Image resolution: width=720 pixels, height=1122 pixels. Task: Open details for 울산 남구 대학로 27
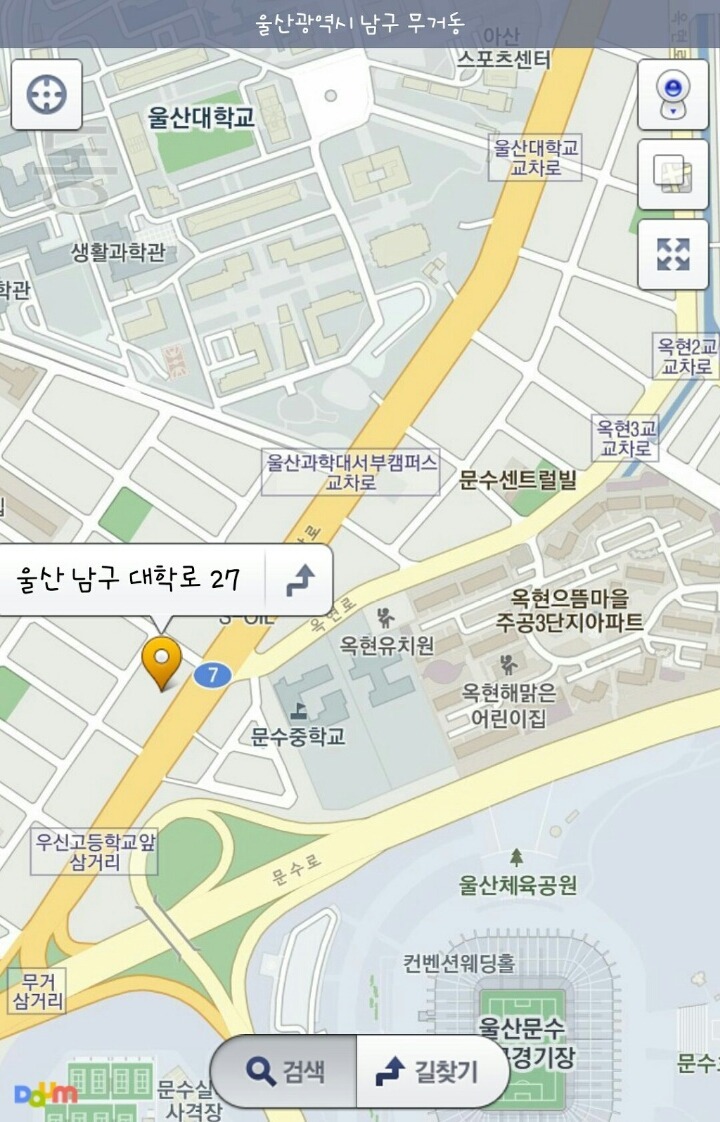point(130,580)
